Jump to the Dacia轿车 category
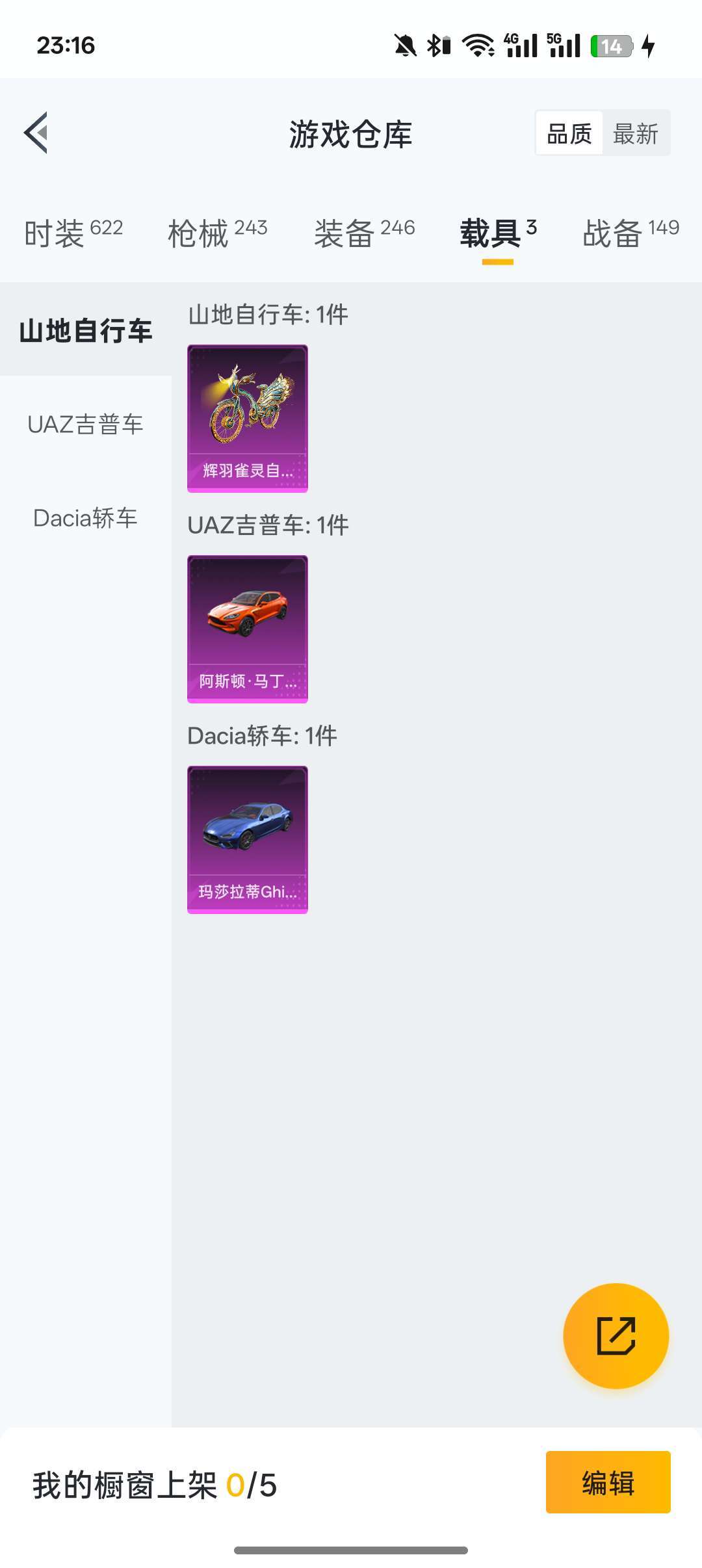 (x=86, y=518)
